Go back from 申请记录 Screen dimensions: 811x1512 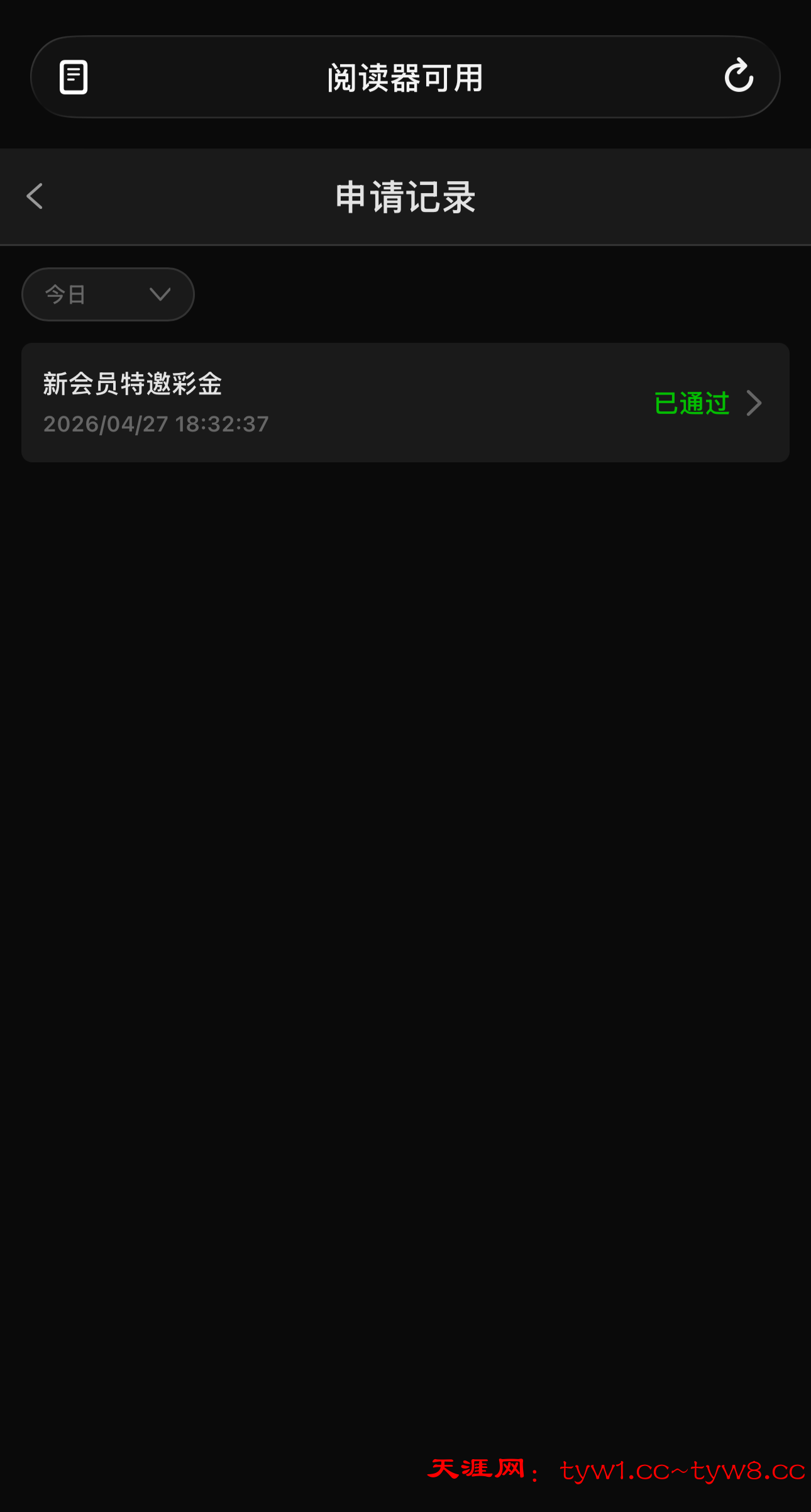tap(35, 196)
